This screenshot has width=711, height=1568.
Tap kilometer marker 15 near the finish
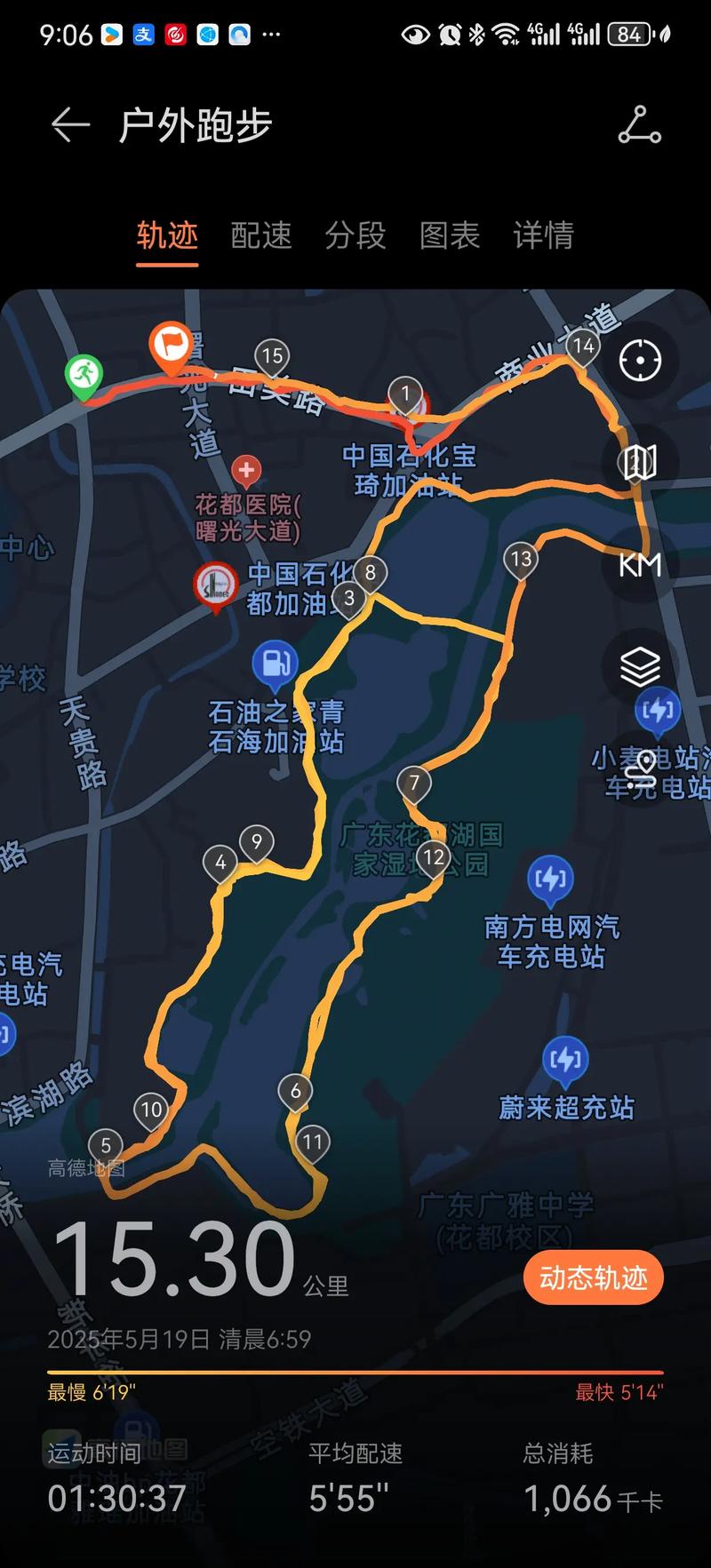click(272, 354)
